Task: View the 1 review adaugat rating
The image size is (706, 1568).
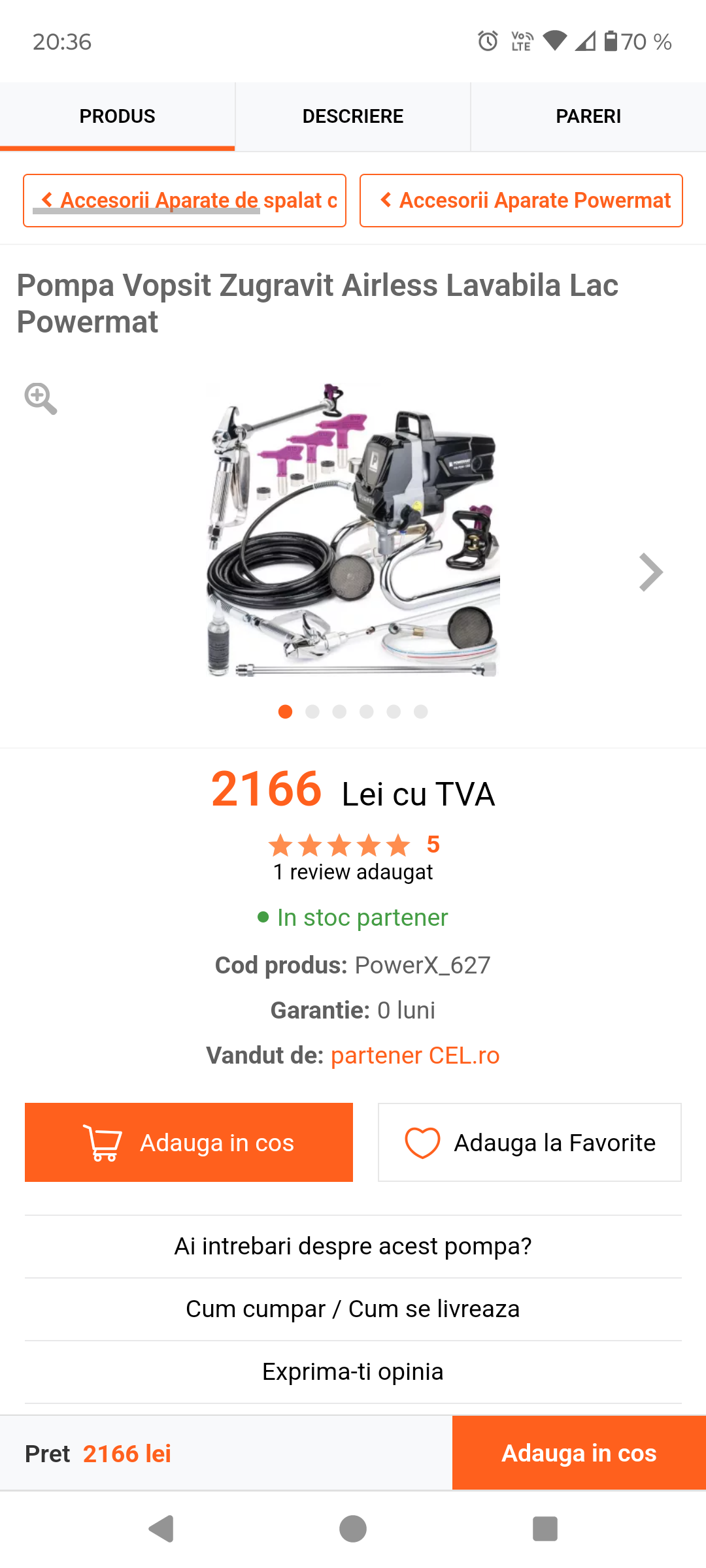Action: [353, 872]
